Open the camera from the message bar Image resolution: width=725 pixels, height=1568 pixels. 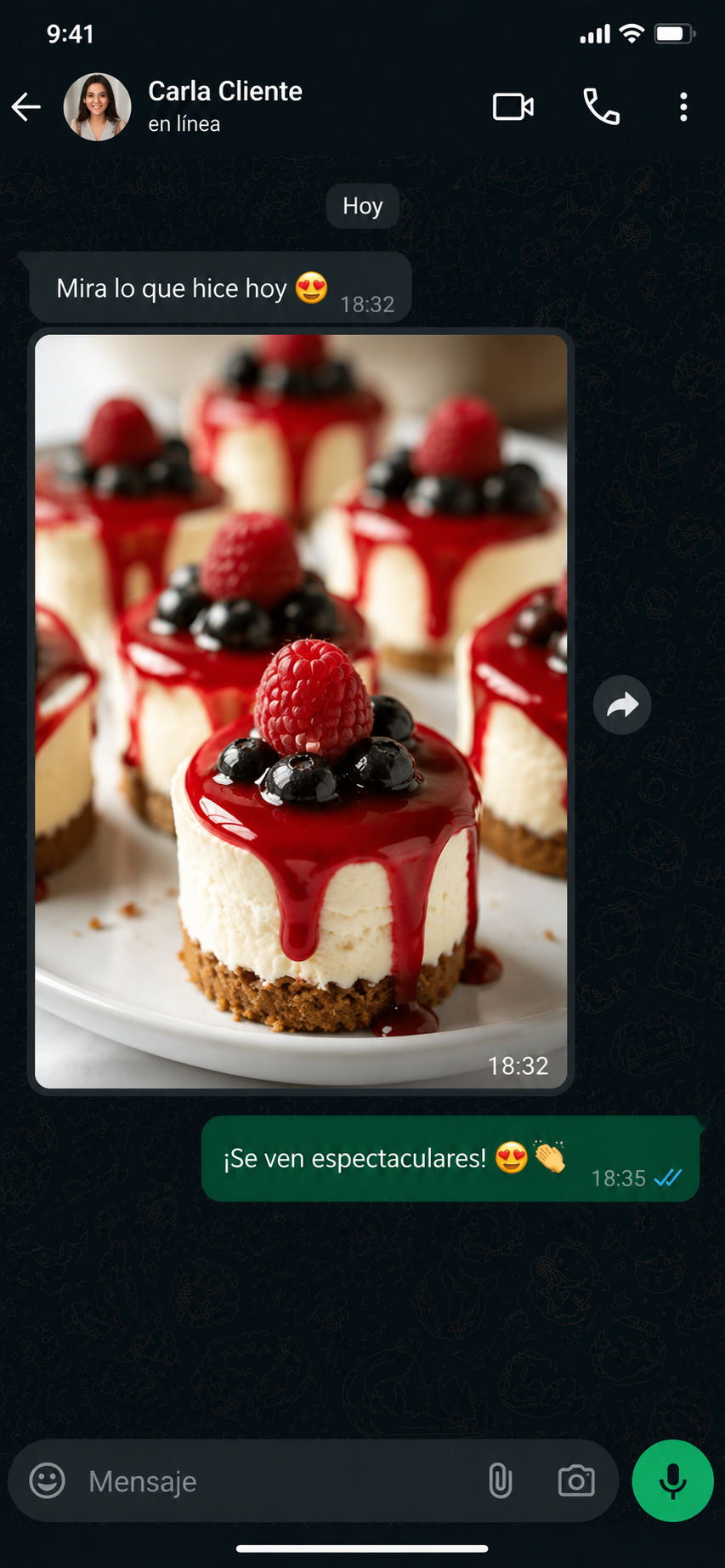[x=576, y=1480]
